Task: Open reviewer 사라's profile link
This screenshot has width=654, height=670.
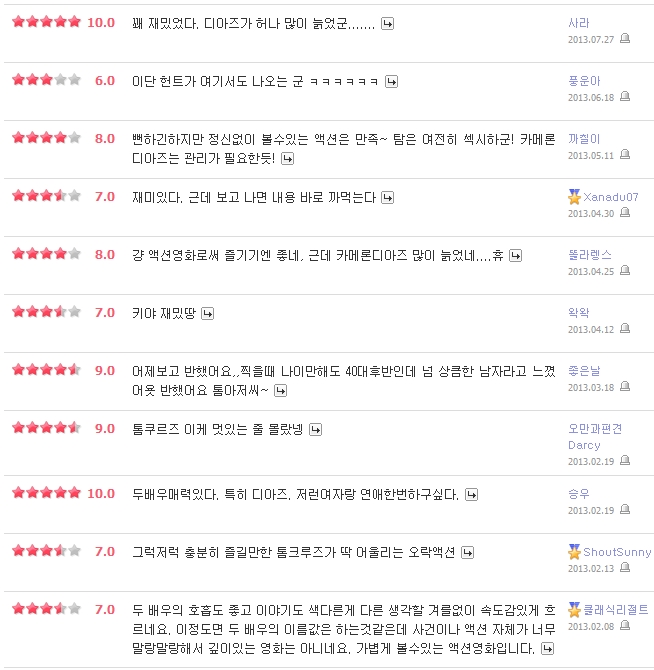Action: click(x=578, y=22)
